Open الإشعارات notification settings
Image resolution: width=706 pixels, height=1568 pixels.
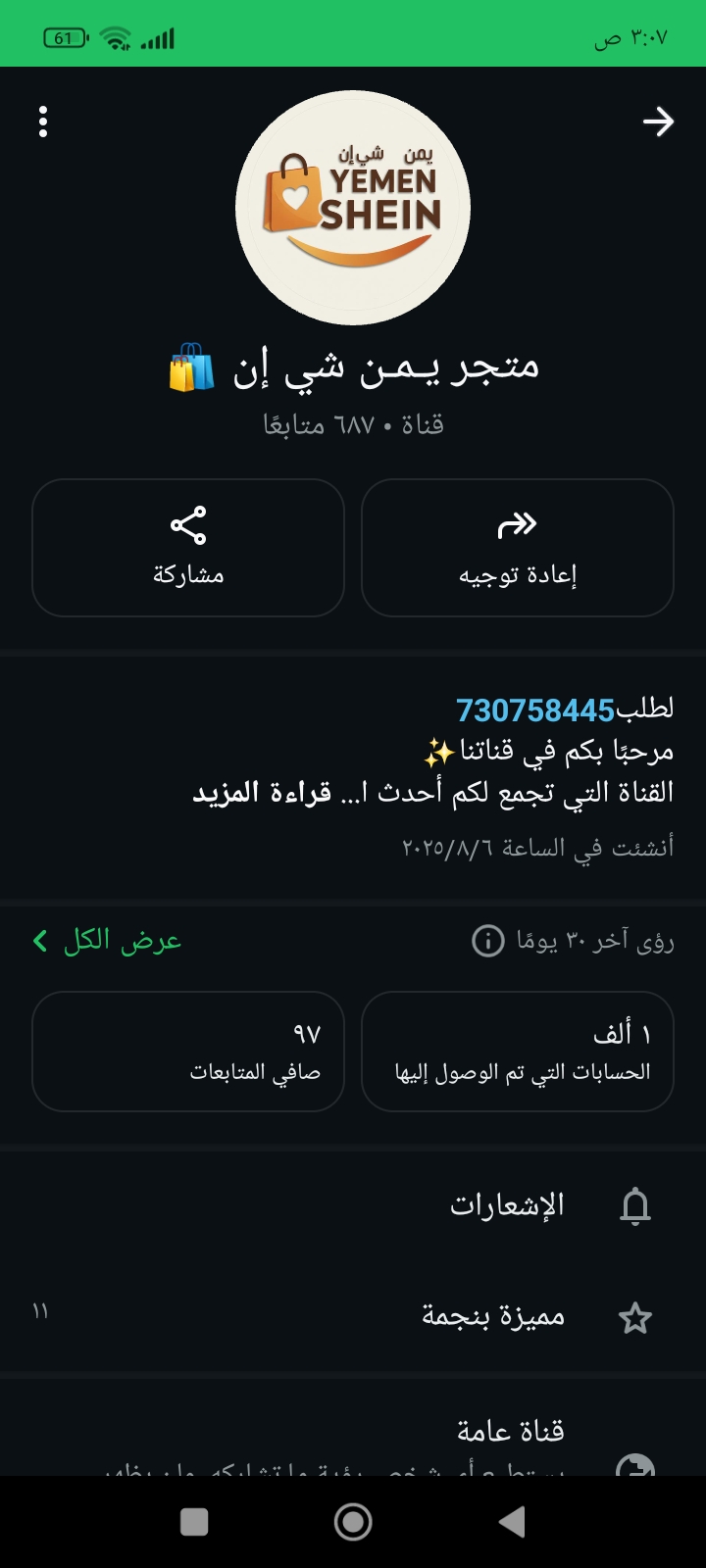coord(508,1205)
